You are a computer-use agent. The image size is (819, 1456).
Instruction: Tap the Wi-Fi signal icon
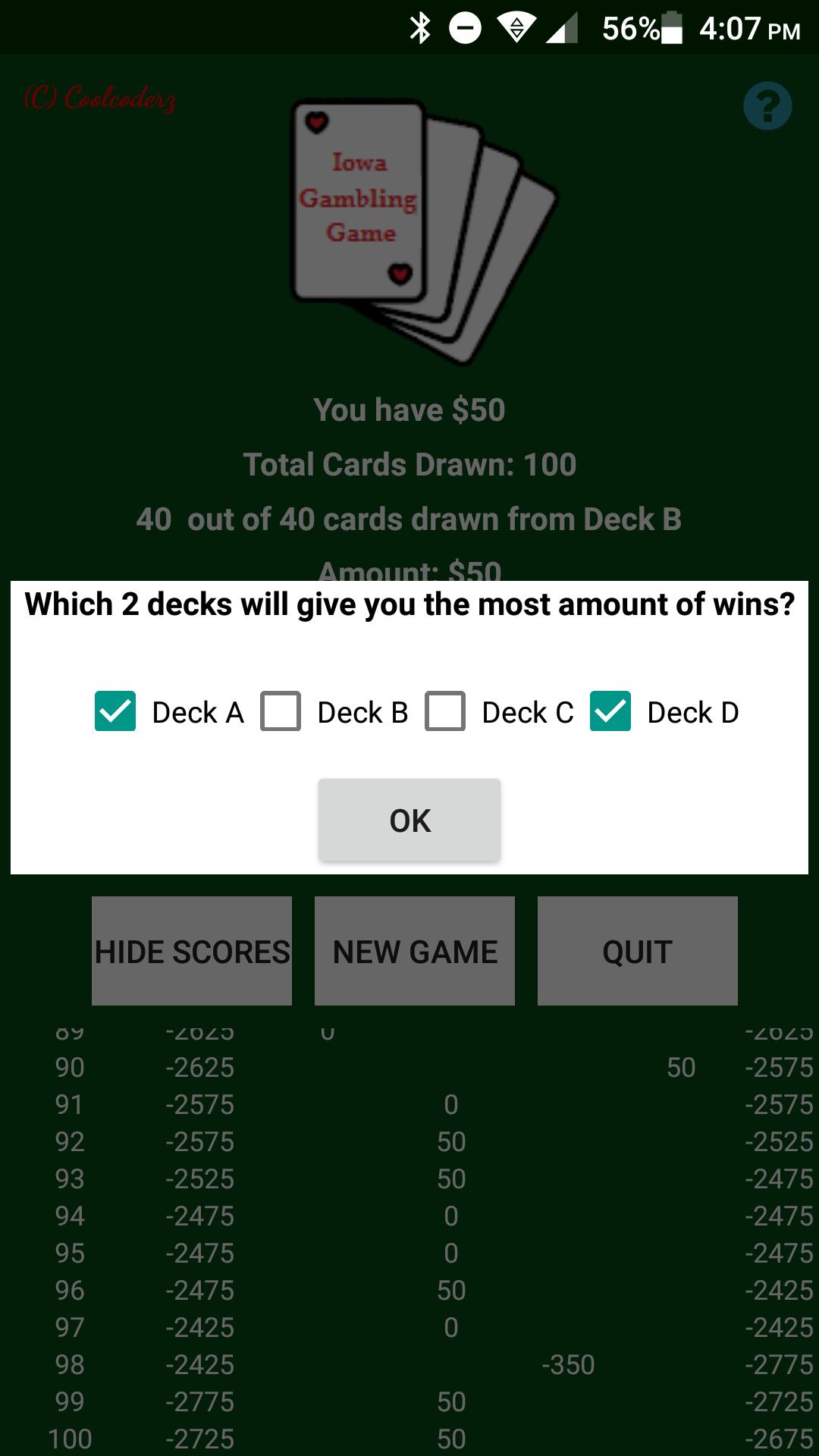coord(516,27)
